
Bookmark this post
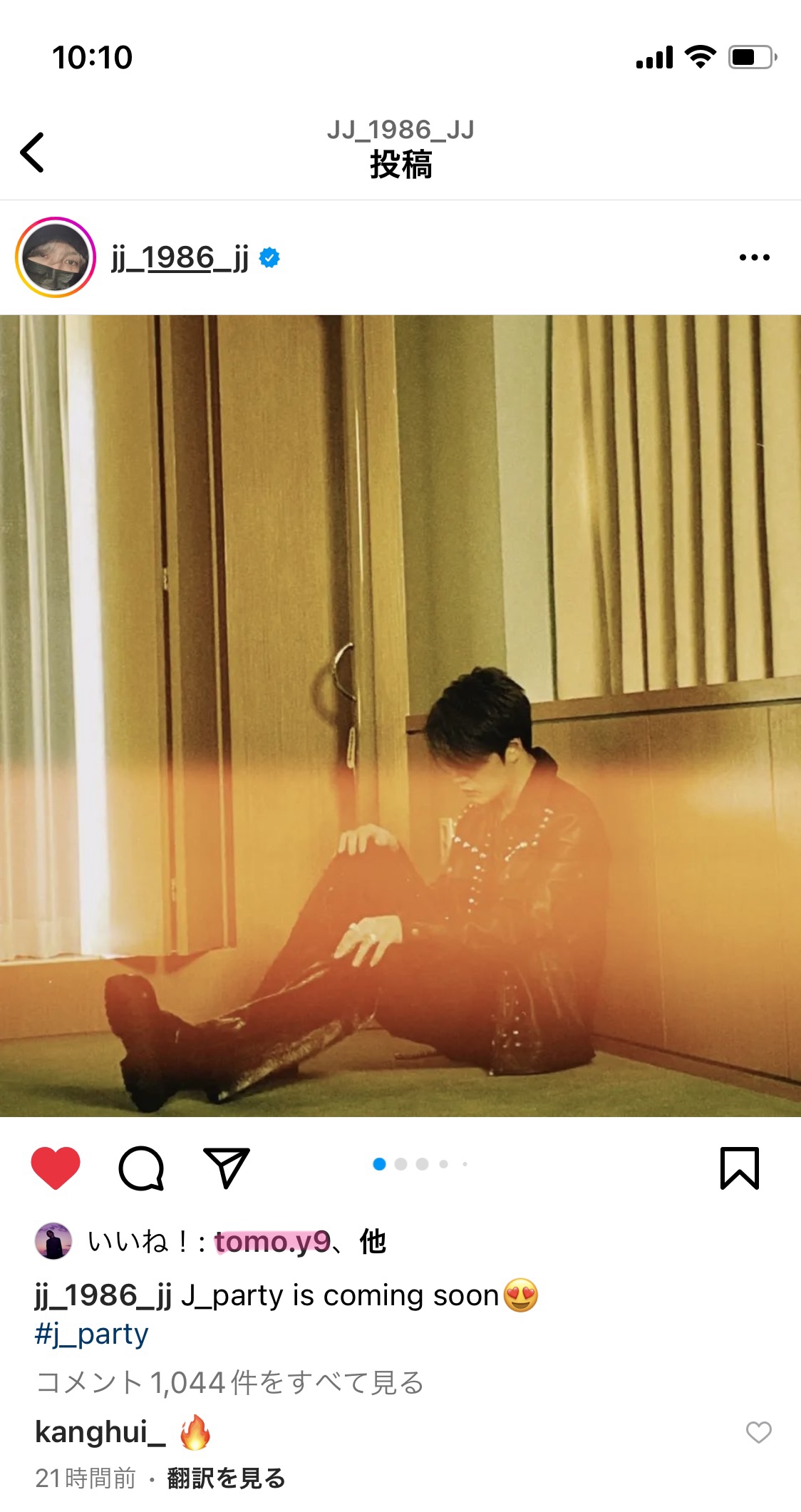pos(739,1168)
